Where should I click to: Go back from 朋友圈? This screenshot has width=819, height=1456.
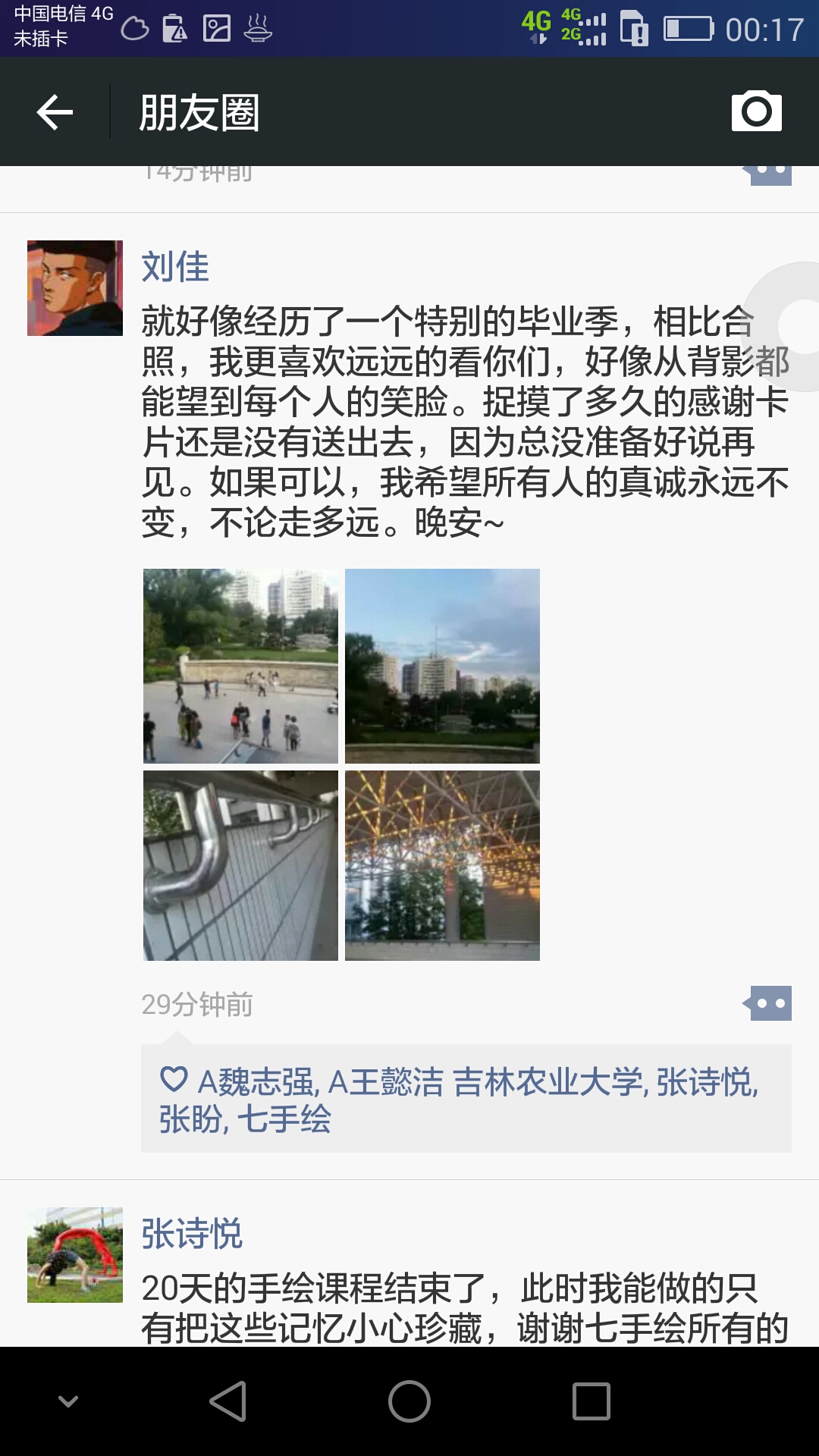coord(55,112)
